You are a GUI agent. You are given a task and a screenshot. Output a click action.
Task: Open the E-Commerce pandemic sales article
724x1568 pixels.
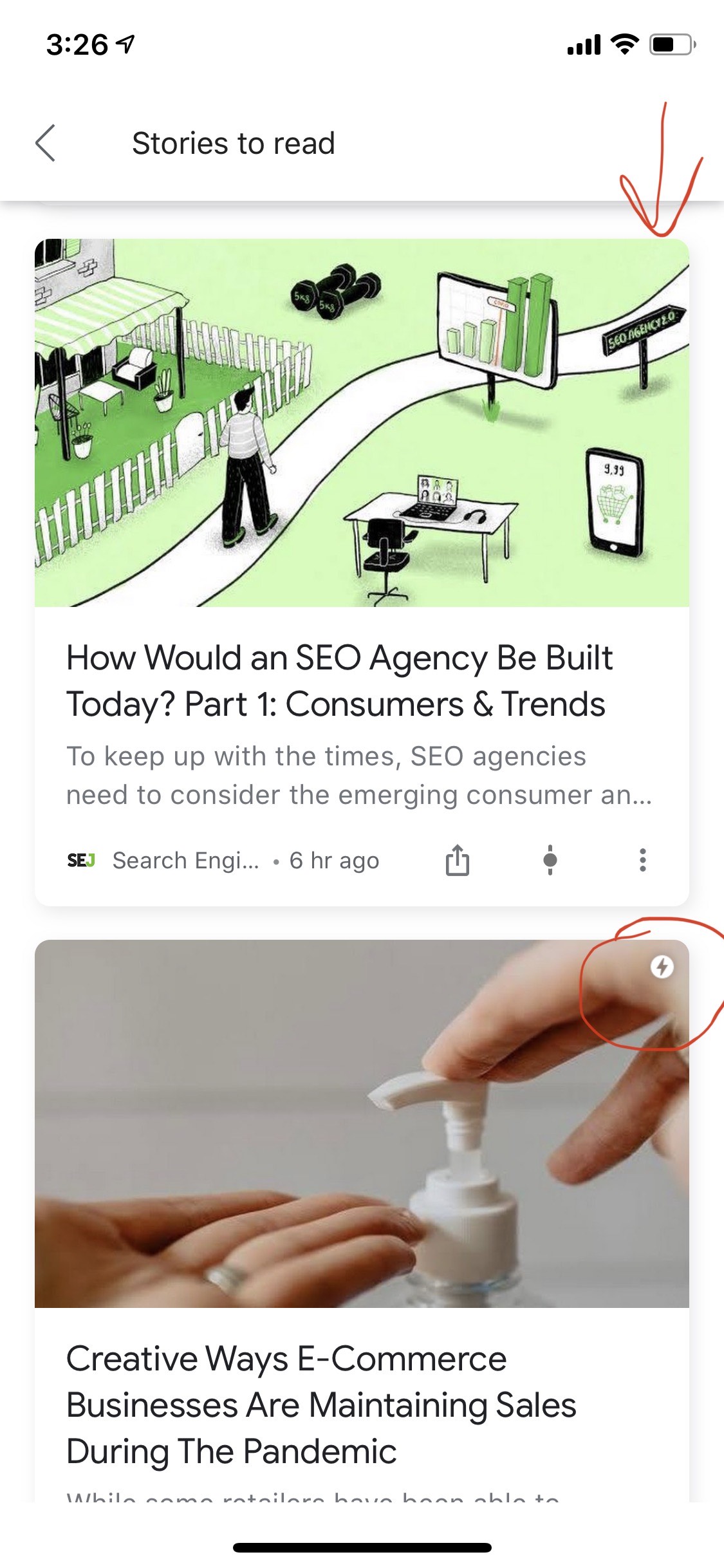322,1403
